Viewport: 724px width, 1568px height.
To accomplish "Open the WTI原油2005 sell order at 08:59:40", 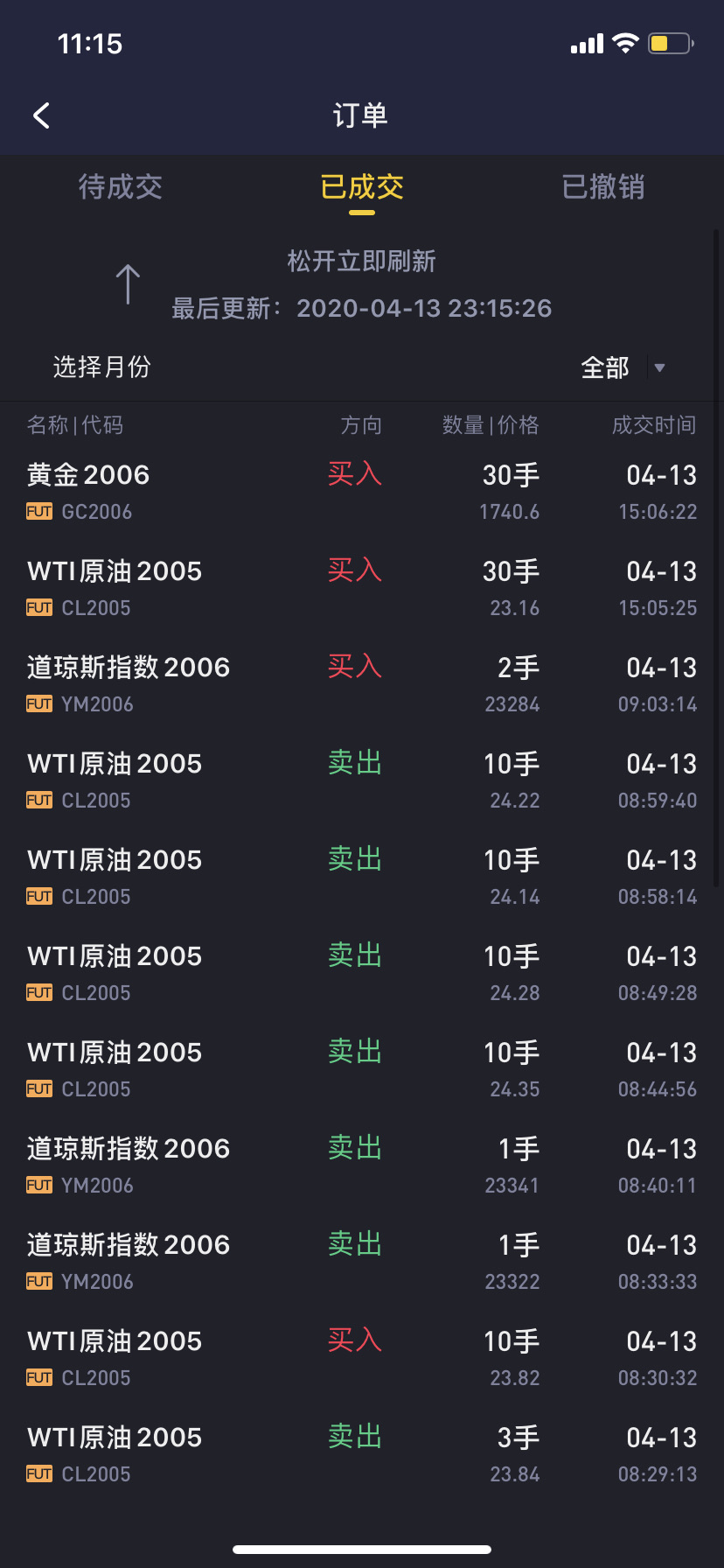I will [362, 781].
